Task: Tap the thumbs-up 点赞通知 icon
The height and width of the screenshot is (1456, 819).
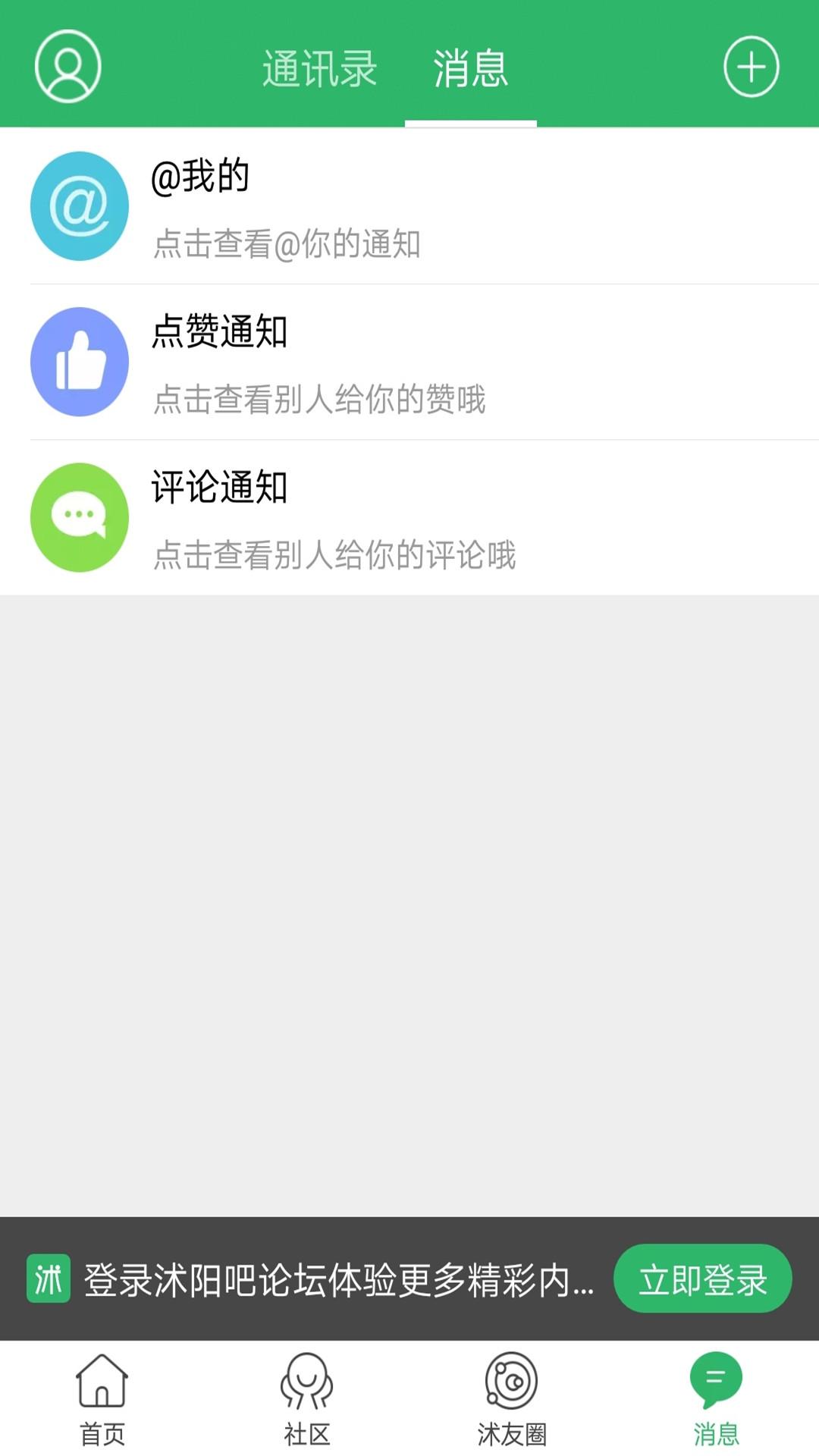Action: click(x=79, y=362)
